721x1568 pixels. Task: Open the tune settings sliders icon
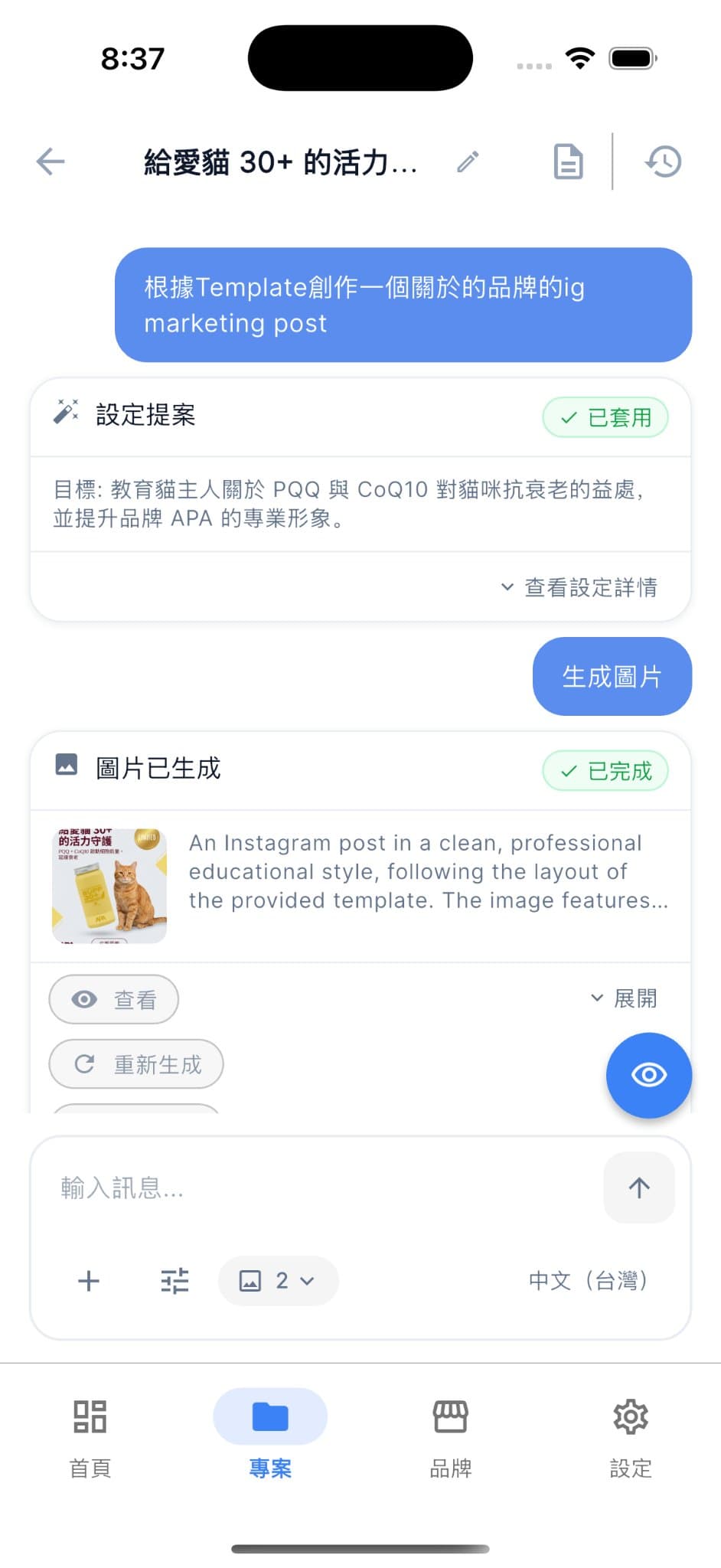(x=175, y=1281)
